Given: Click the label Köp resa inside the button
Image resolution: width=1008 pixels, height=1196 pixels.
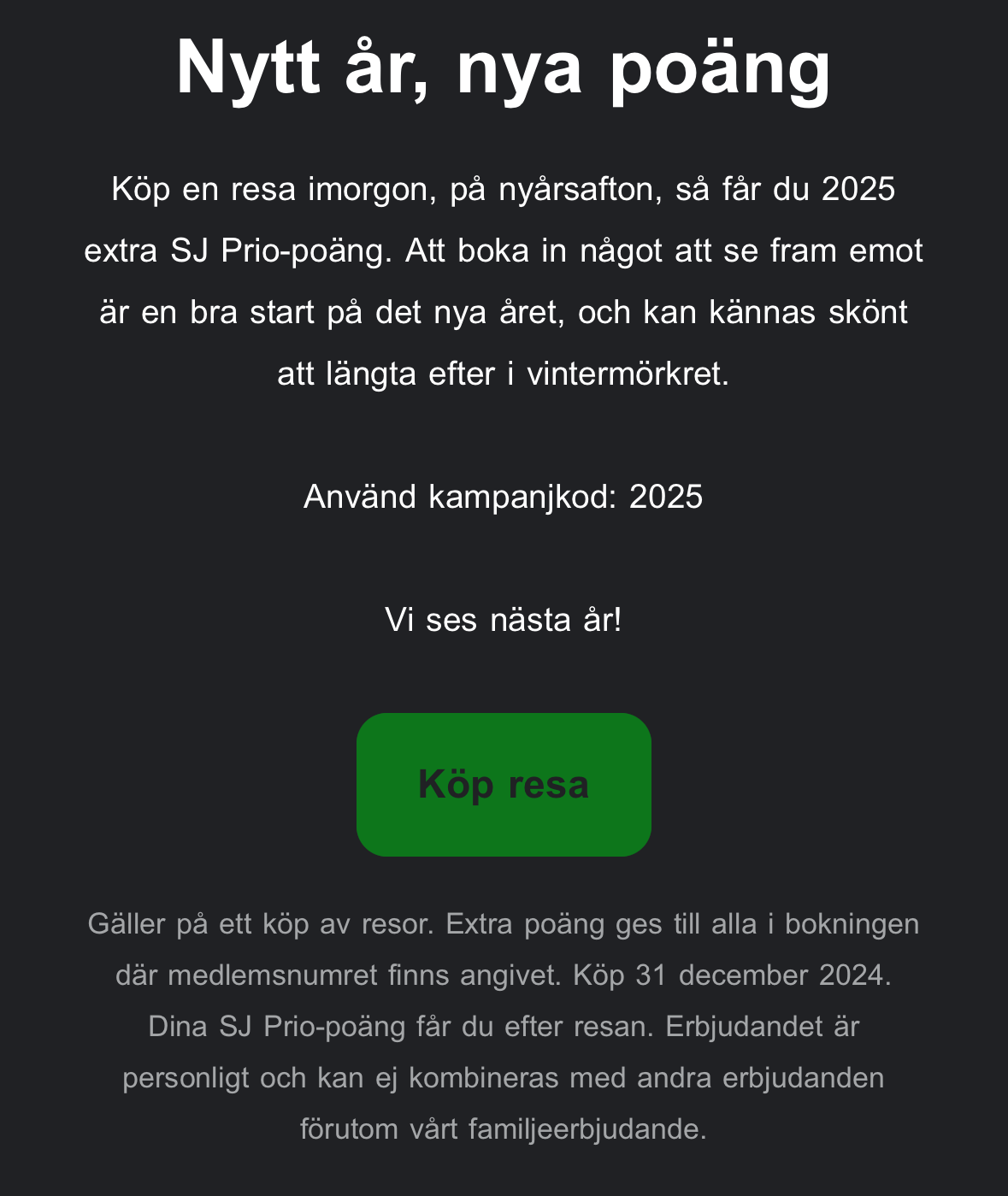Looking at the screenshot, I should tap(504, 783).
